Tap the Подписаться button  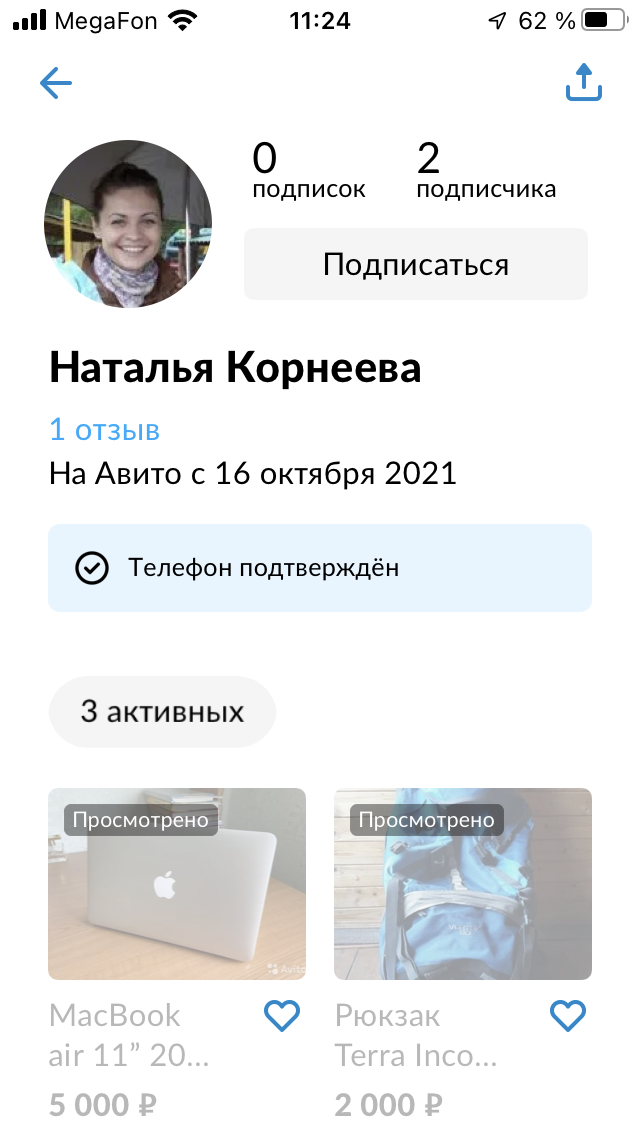[415, 264]
